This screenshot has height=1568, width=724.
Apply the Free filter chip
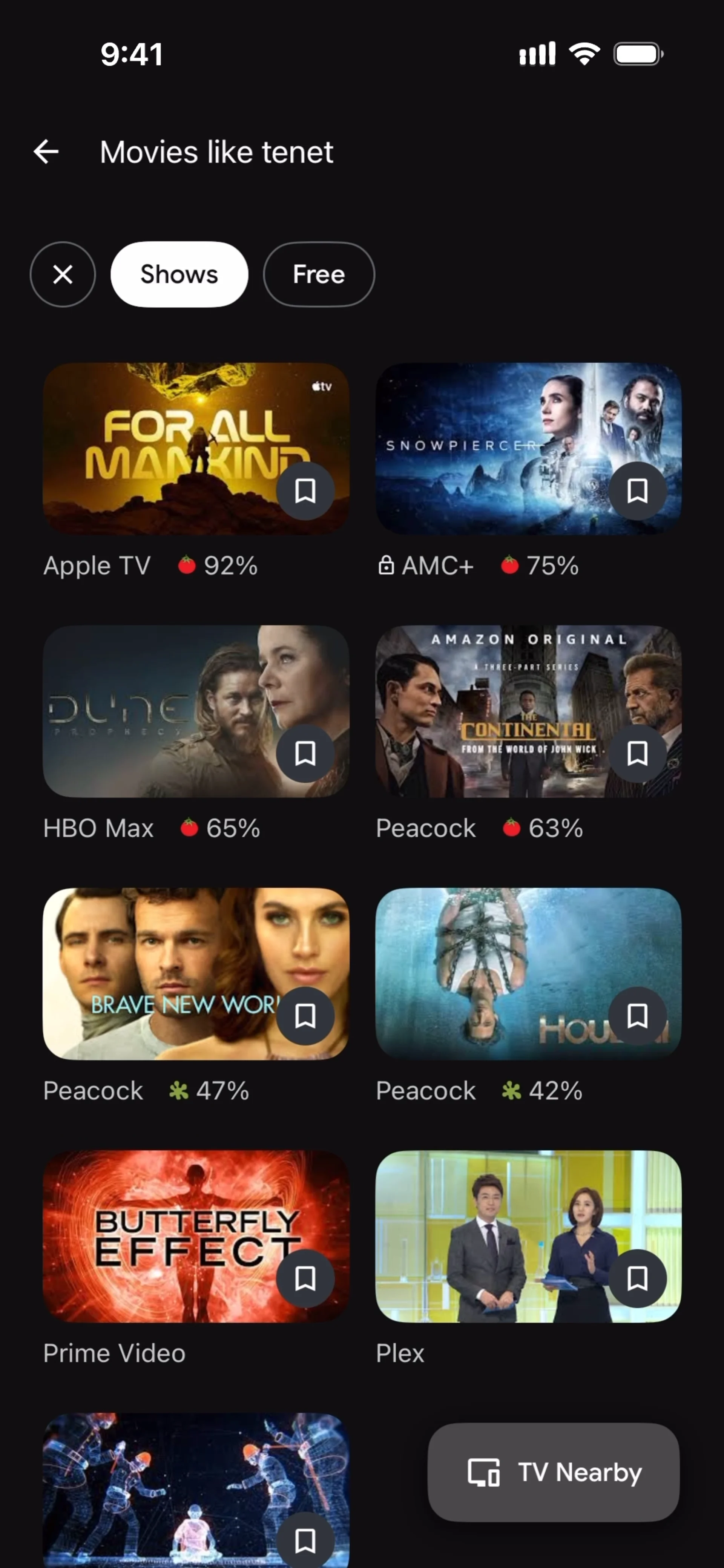(x=319, y=274)
